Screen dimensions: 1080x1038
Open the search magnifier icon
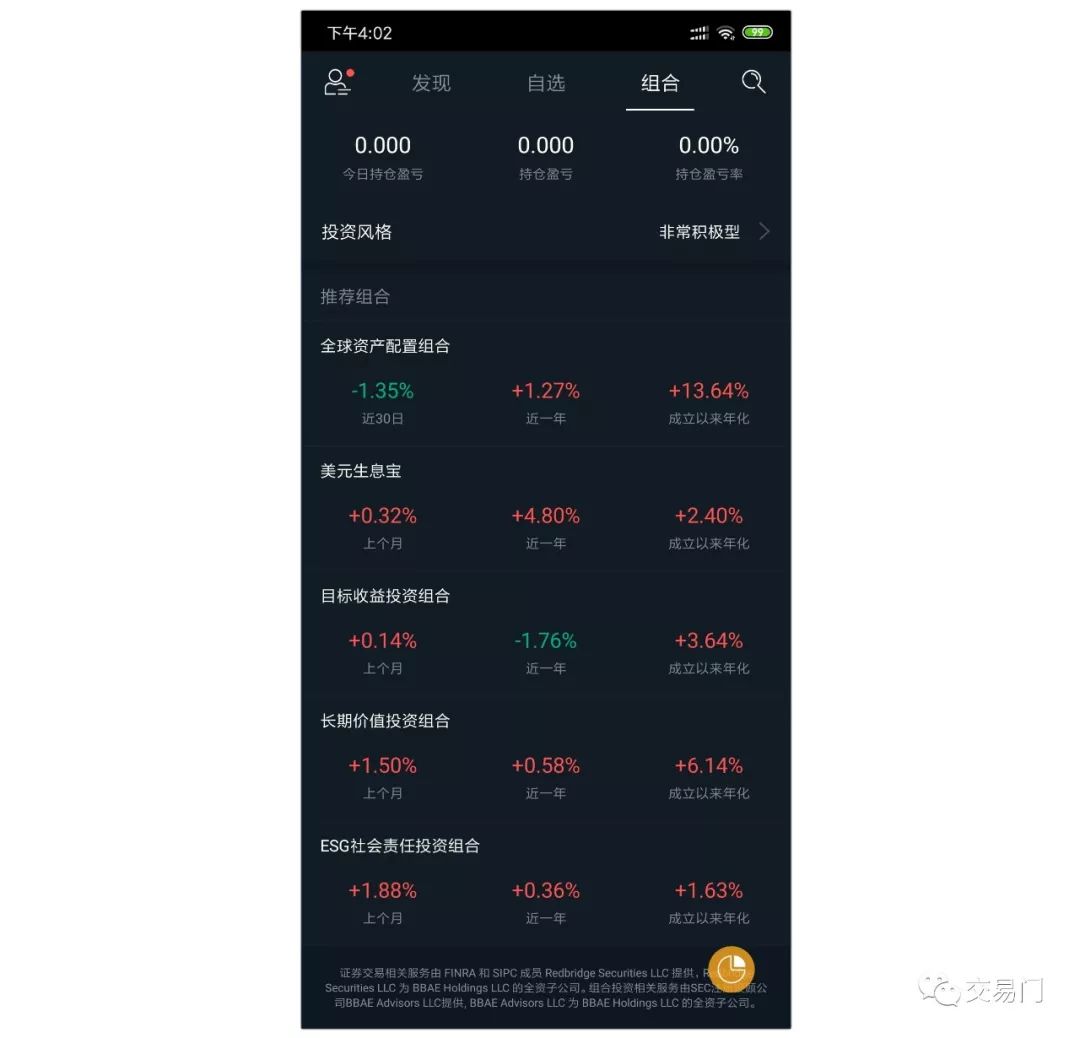(753, 83)
